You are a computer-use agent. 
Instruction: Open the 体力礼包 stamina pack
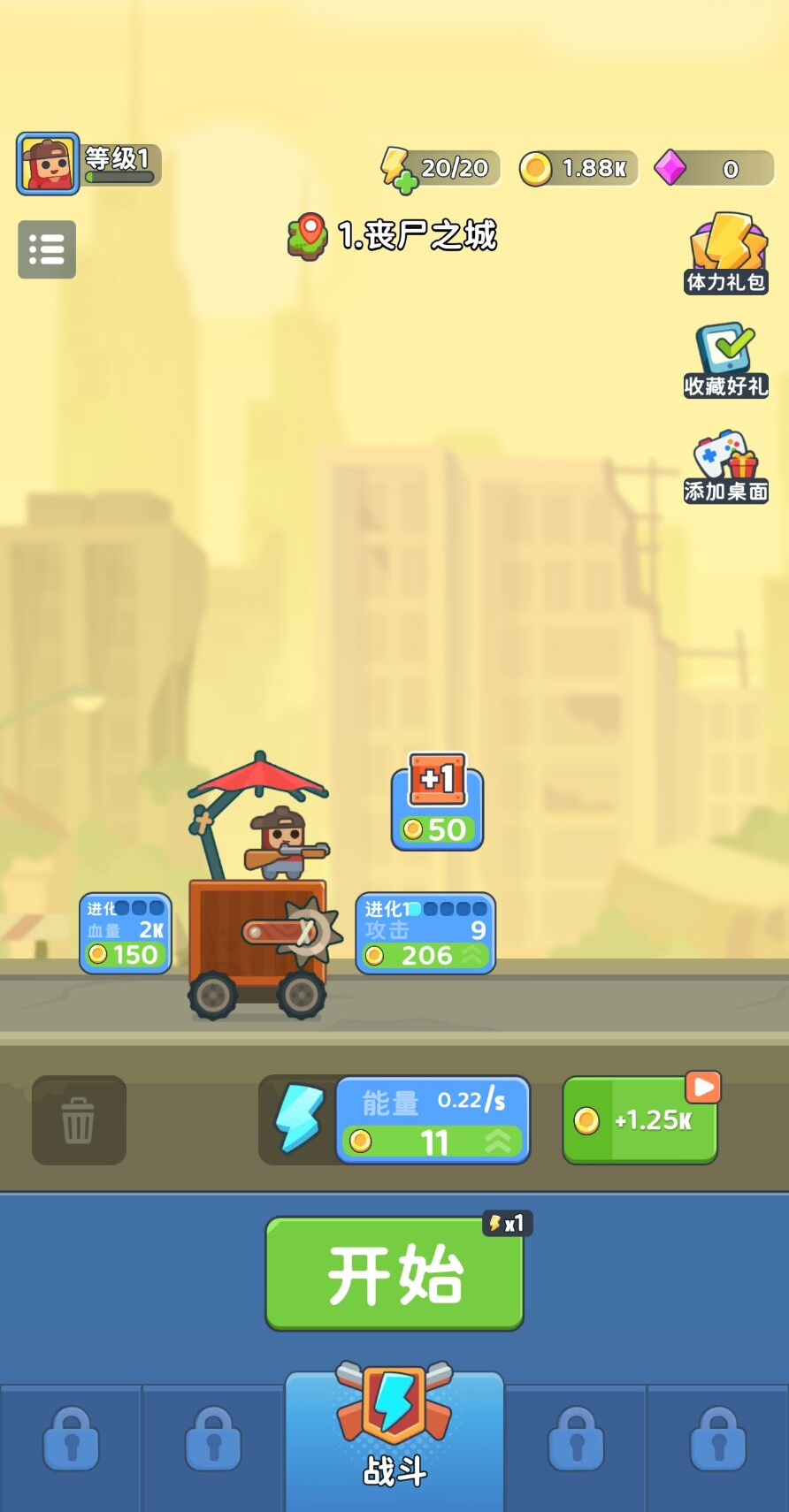tap(726, 253)
